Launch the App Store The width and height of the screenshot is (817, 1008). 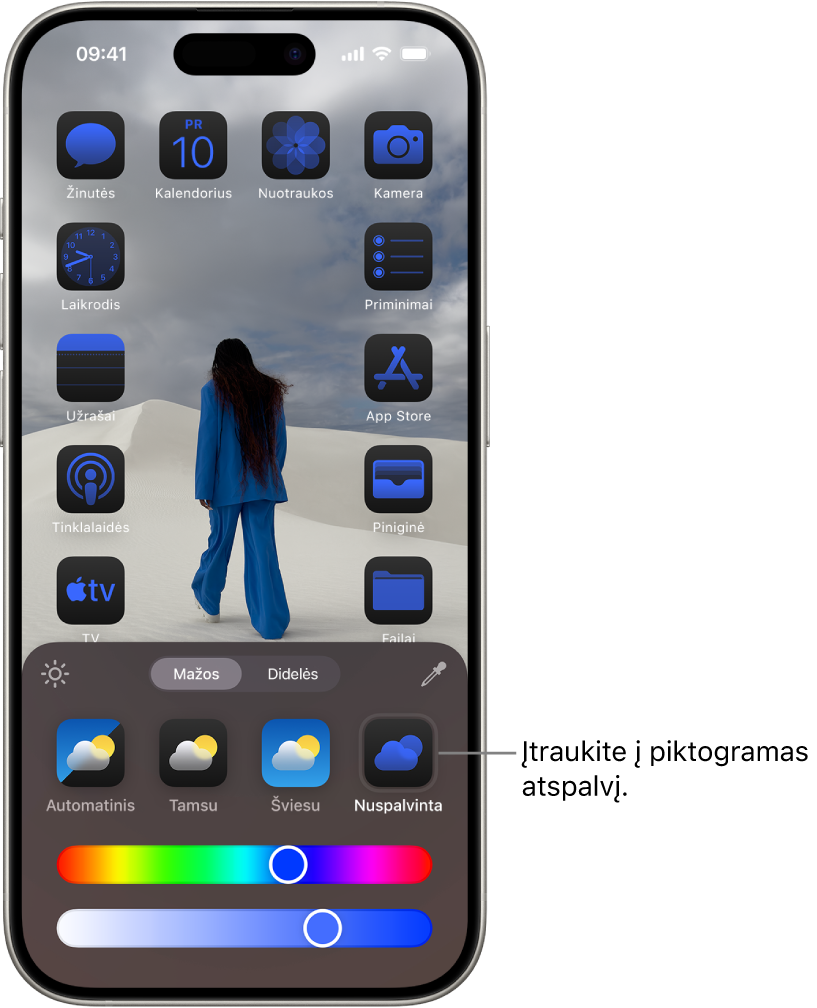tap(398, 368)
